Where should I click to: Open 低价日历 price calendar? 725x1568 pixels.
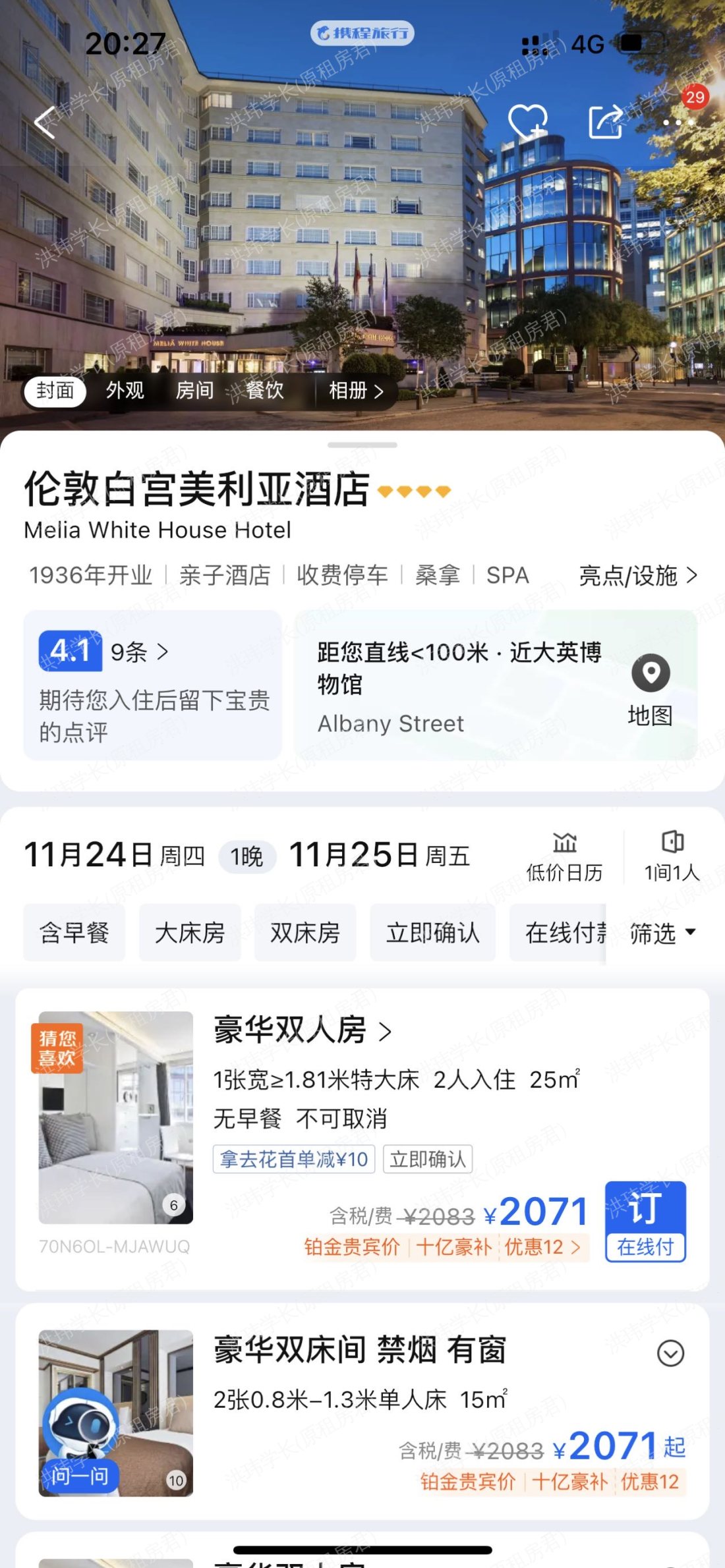click(x=564, y=856)
